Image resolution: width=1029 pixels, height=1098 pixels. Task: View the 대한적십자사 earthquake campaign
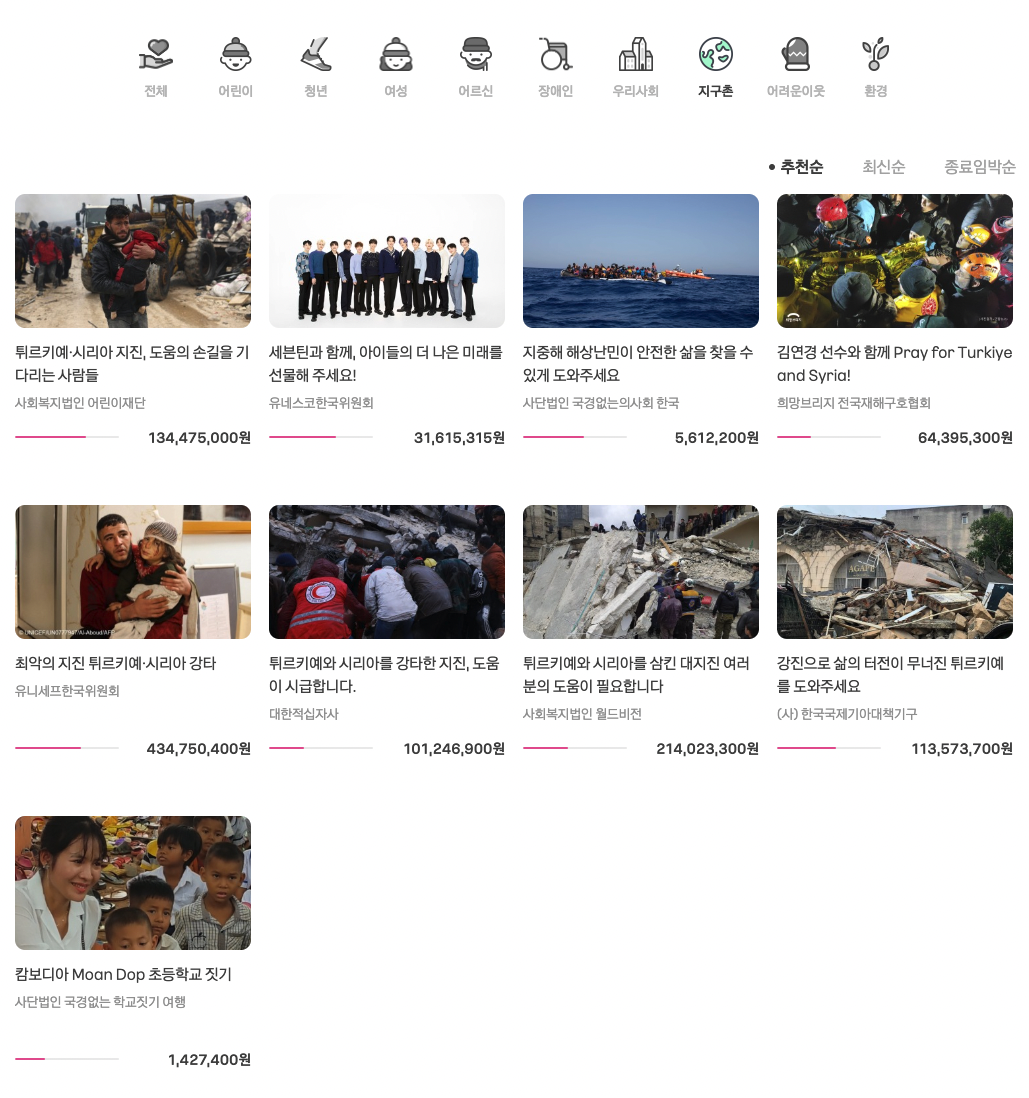click(x=387, y=632)
